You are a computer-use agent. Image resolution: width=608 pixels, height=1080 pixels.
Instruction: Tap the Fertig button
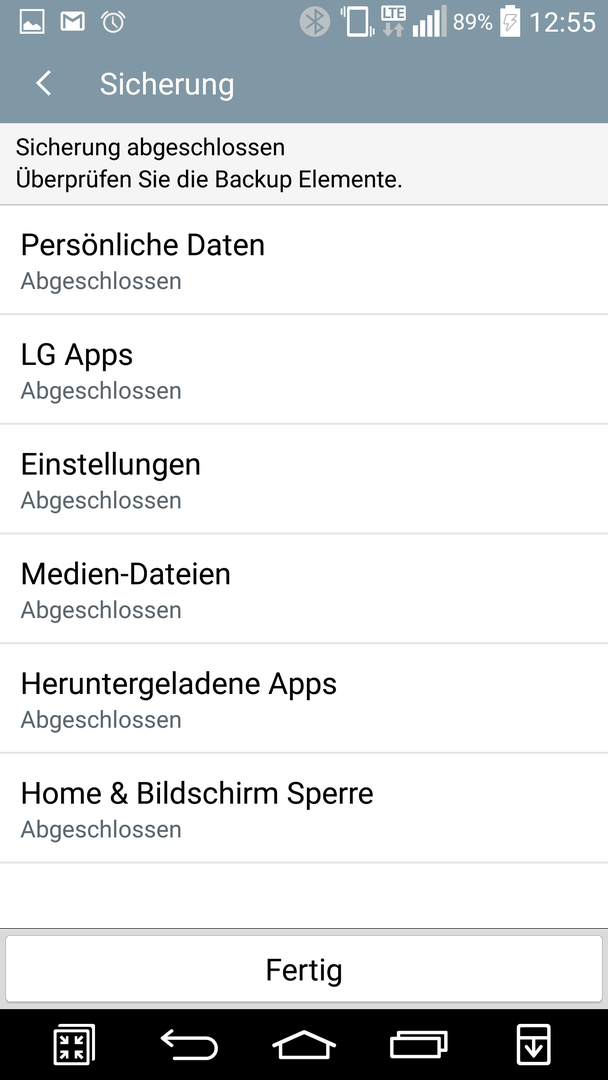pos(304,970)
